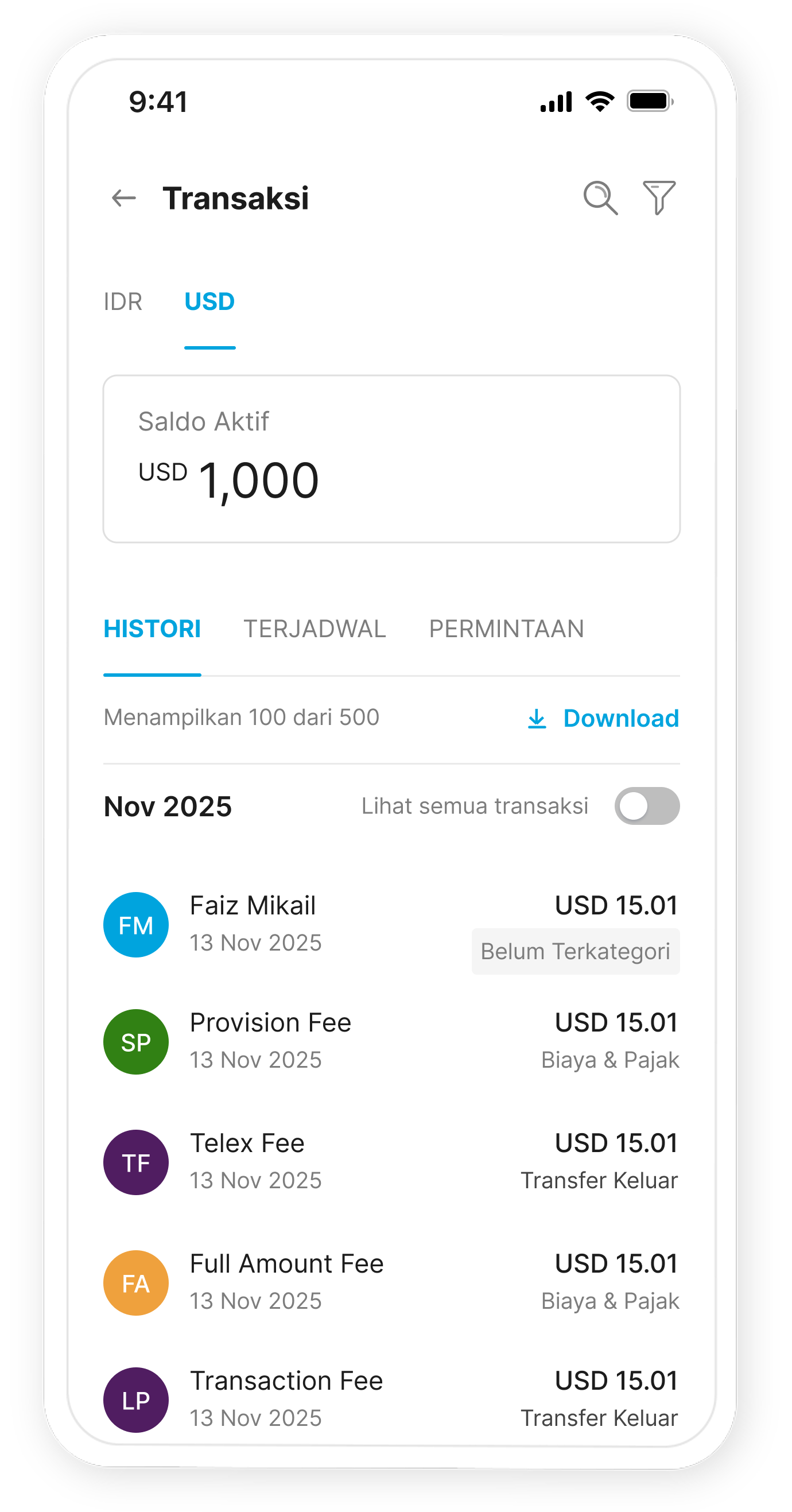
Task: Download the transaction history
Action: [603, 718]
